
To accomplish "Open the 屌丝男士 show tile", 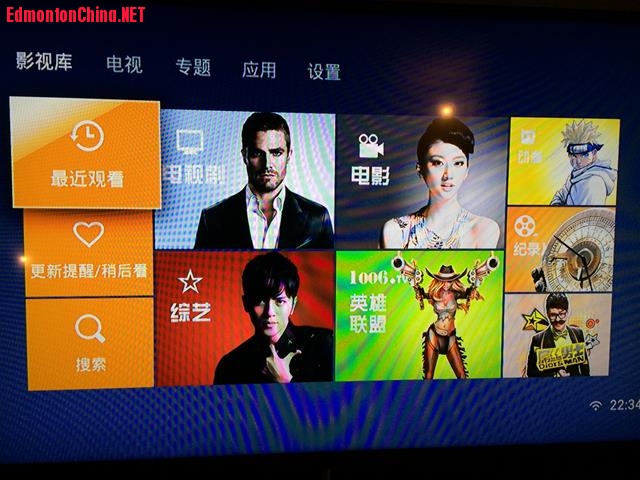I will click(558, 335).
